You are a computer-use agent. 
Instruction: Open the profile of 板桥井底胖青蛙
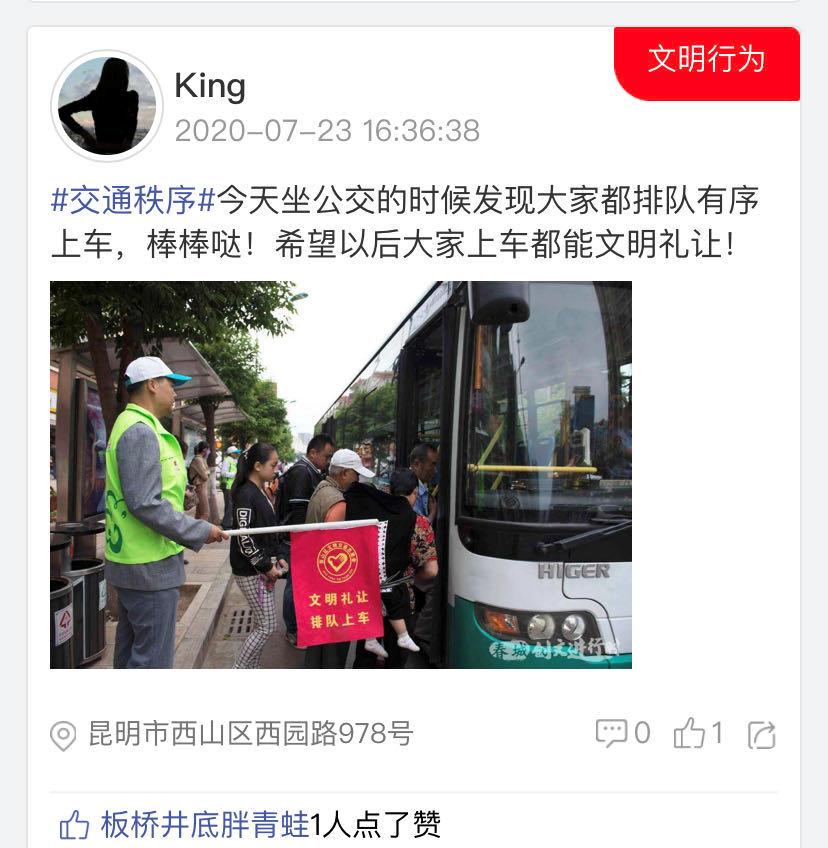[x=205, y=824]
